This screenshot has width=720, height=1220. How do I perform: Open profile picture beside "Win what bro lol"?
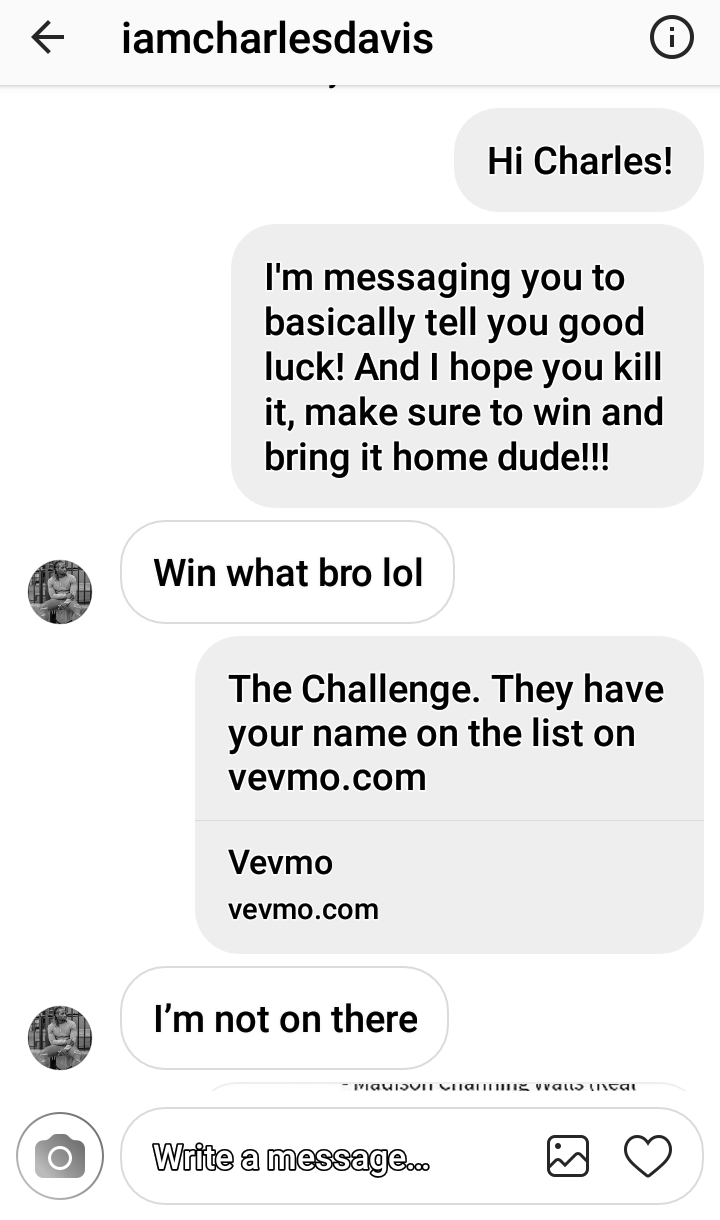point(60,592)
